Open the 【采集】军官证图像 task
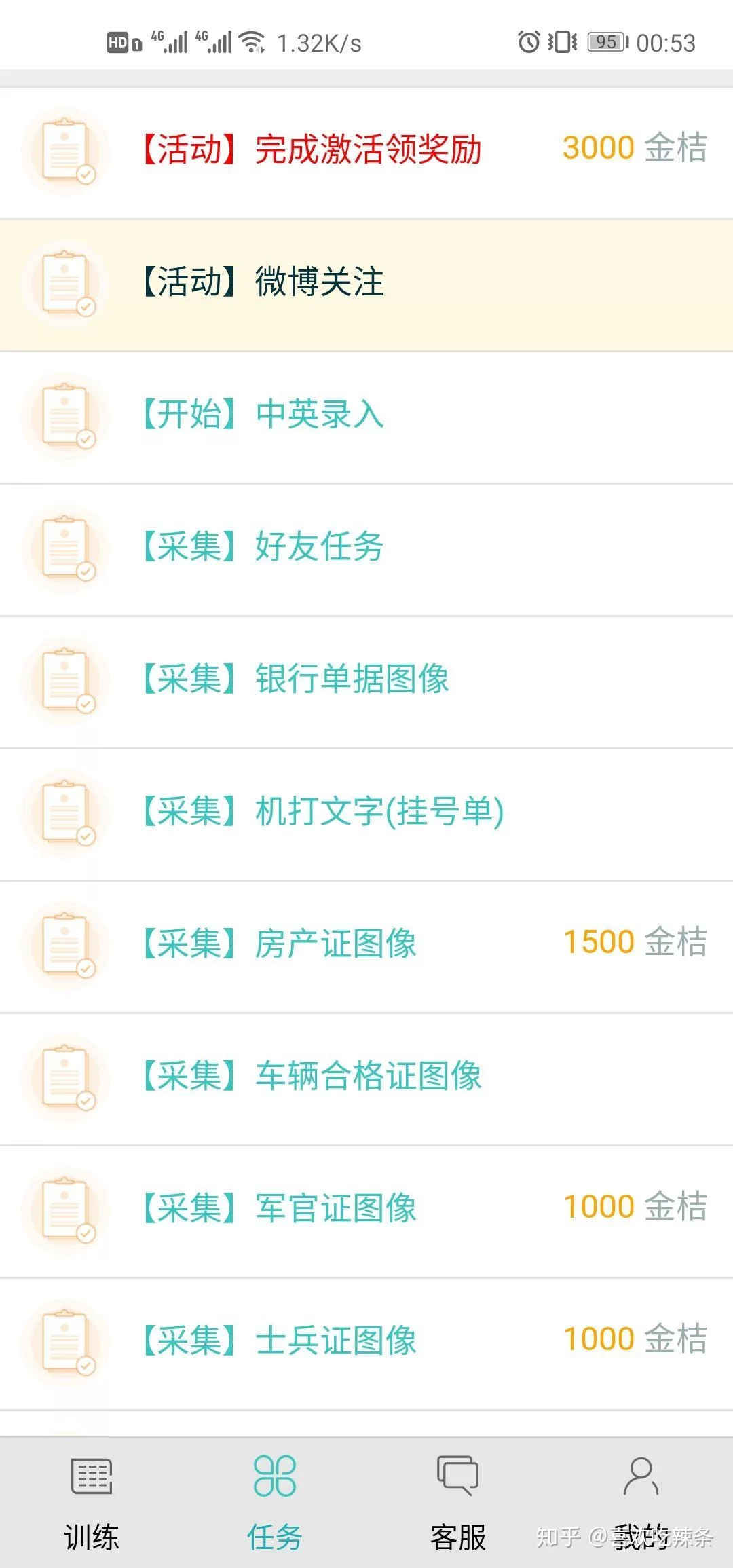Screen dimensions: 733x1568 tap(366, 1208)
